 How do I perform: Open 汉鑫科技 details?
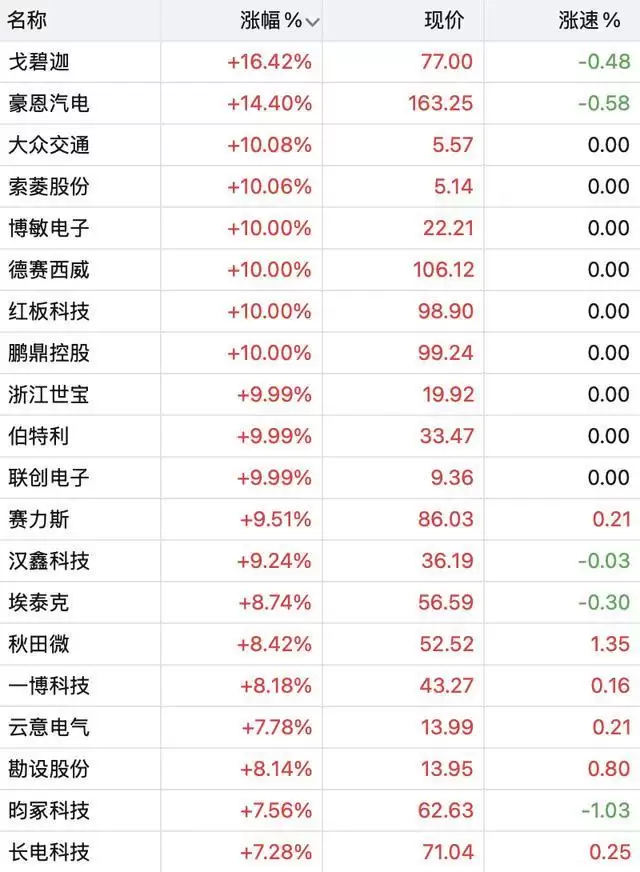tap(320, 561)
